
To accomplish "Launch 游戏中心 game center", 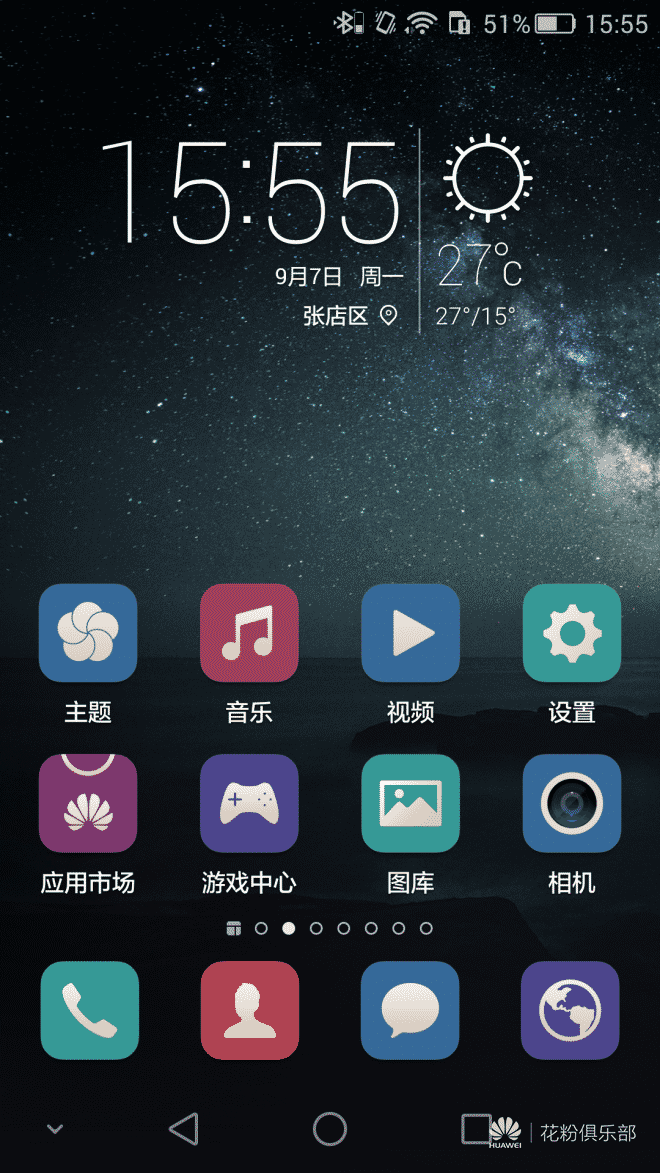I will tap(249, 804).
